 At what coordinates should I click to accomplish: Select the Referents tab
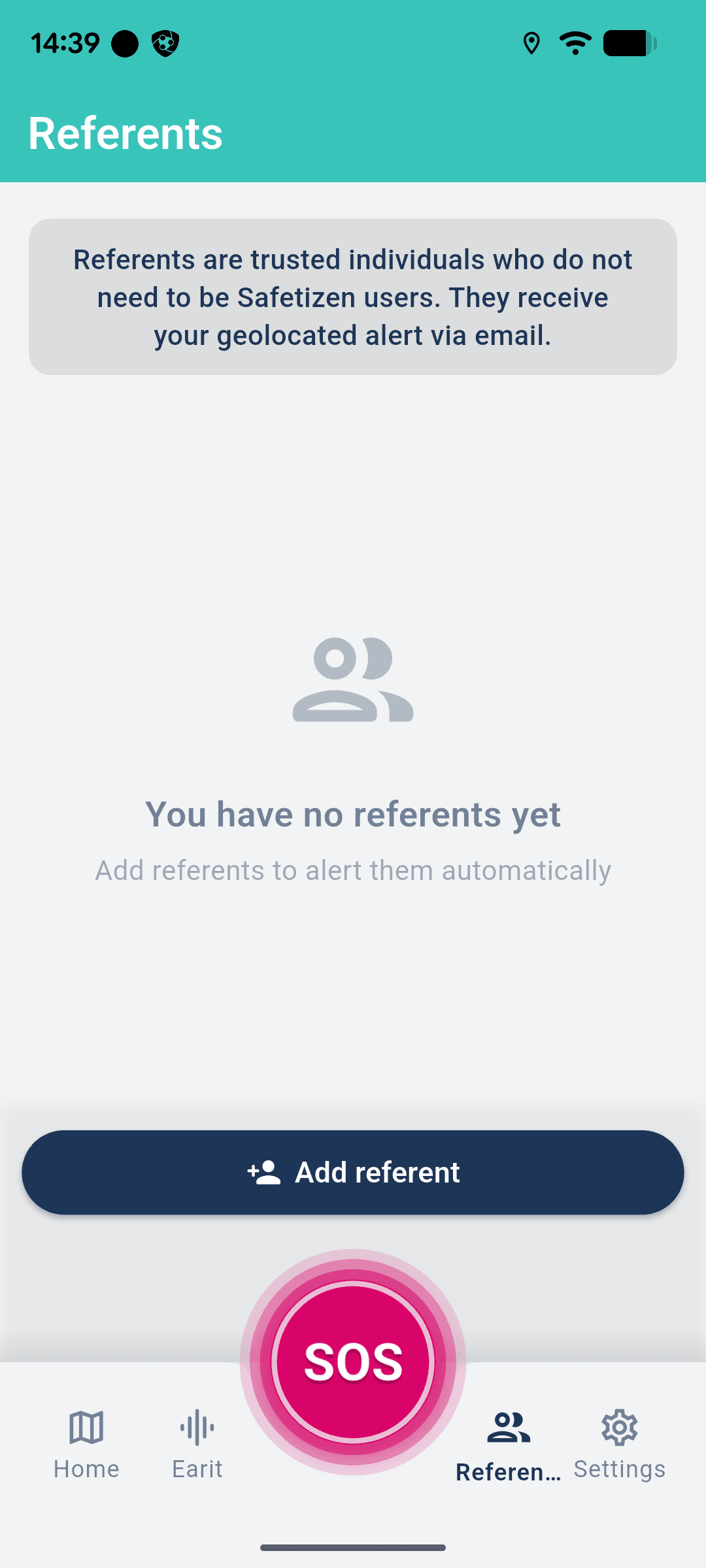509,1445
